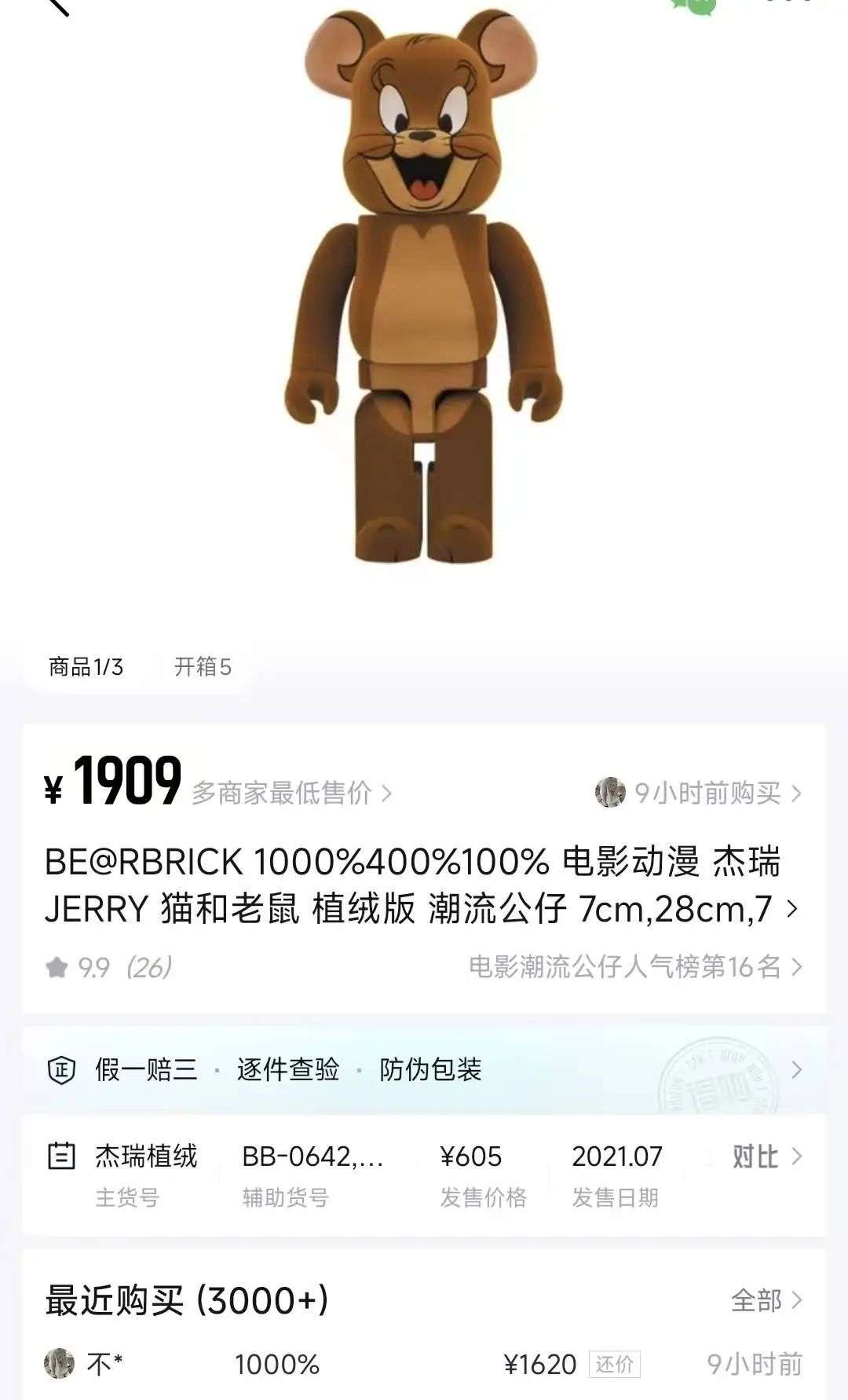848x1400 pixels.
Task: Tap the 还价 bargain button
Action: (614, 1364)
